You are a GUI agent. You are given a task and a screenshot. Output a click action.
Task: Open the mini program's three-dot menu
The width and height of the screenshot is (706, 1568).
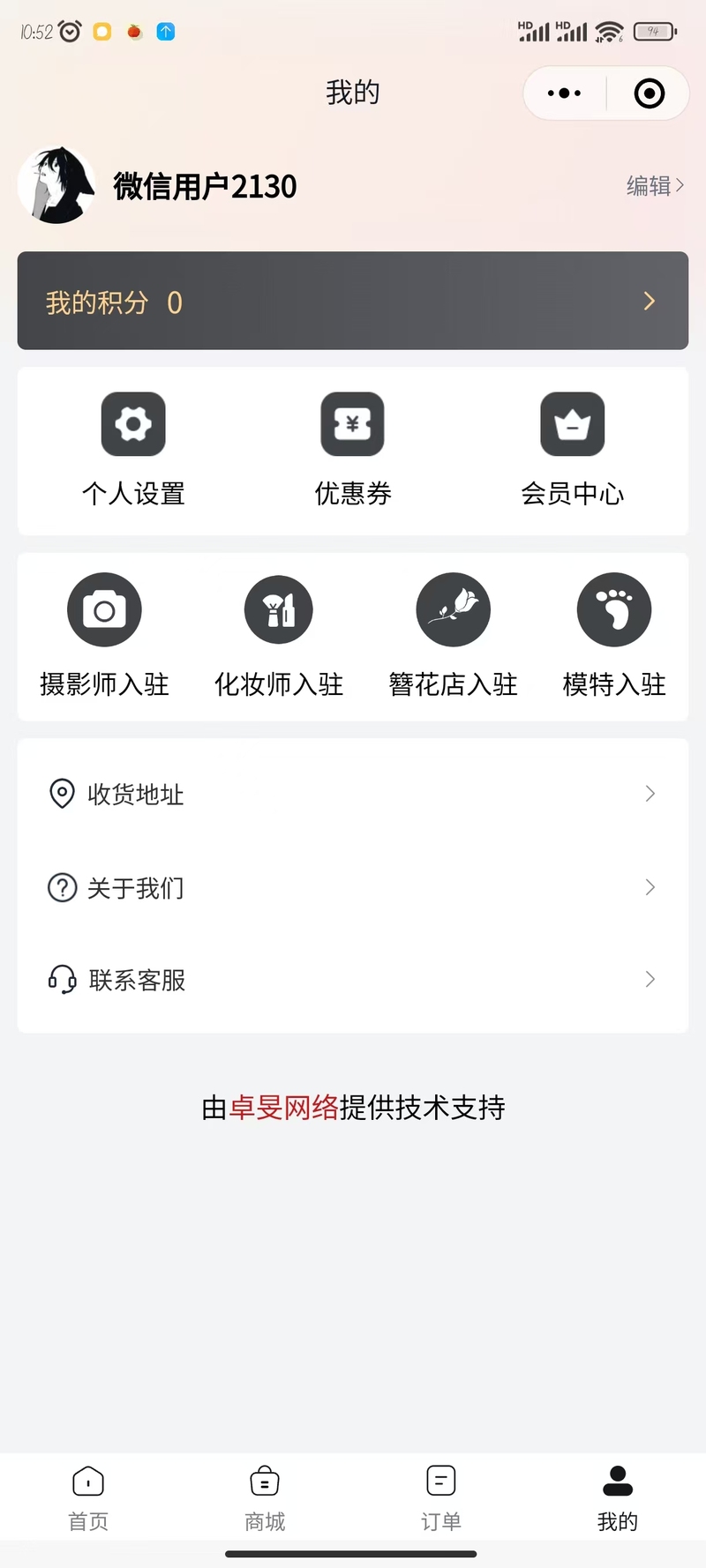click(x=565, y=93)
